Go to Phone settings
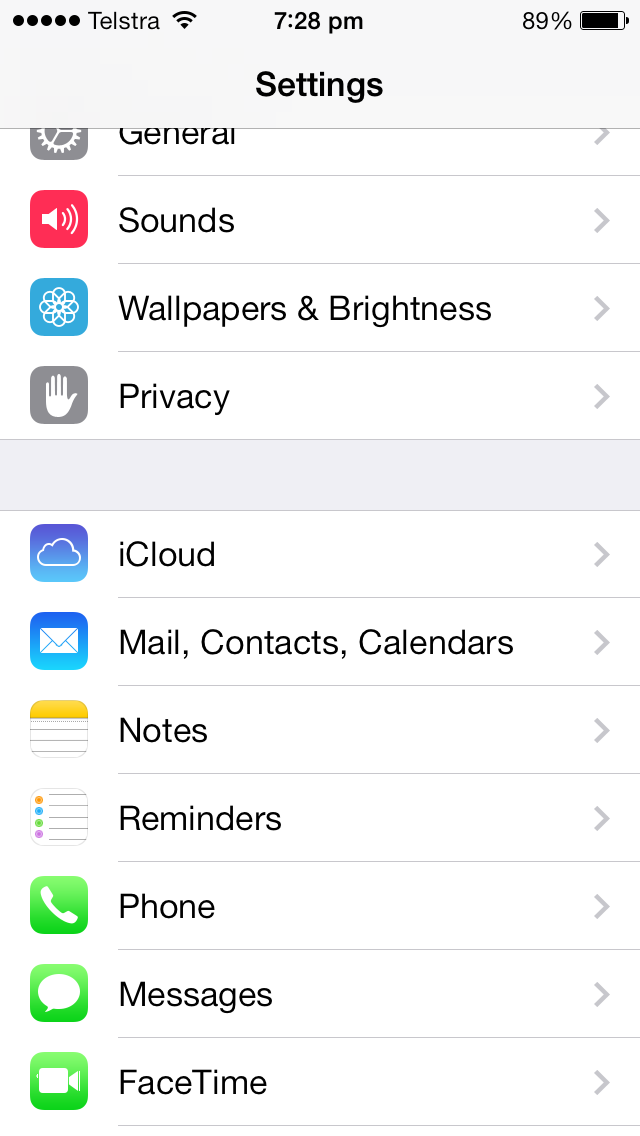This screenshot has height=1136, width=640. pos(320,906)
